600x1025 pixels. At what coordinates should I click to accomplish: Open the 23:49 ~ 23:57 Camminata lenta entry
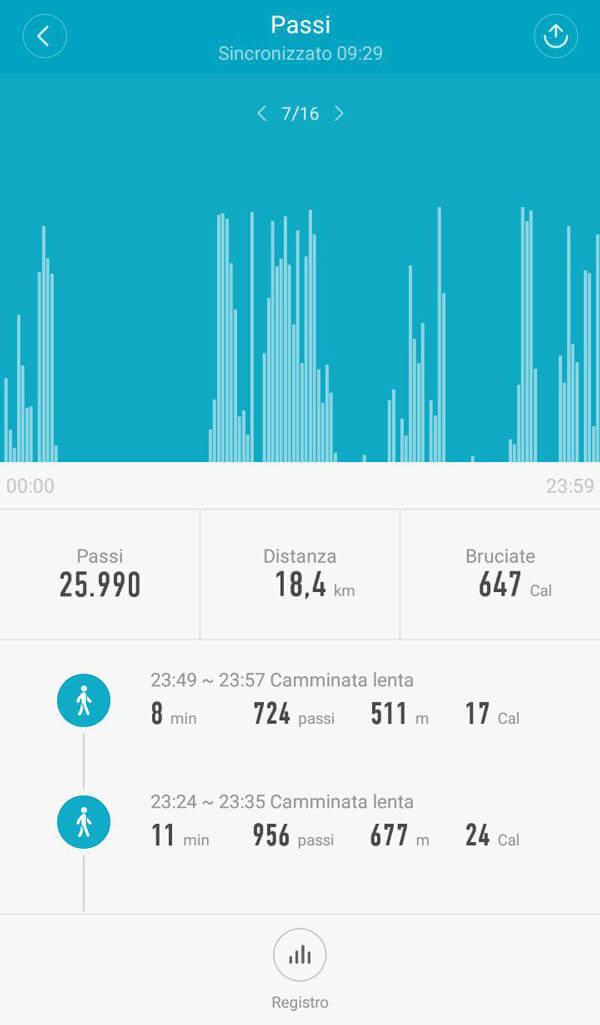[300, 701]
